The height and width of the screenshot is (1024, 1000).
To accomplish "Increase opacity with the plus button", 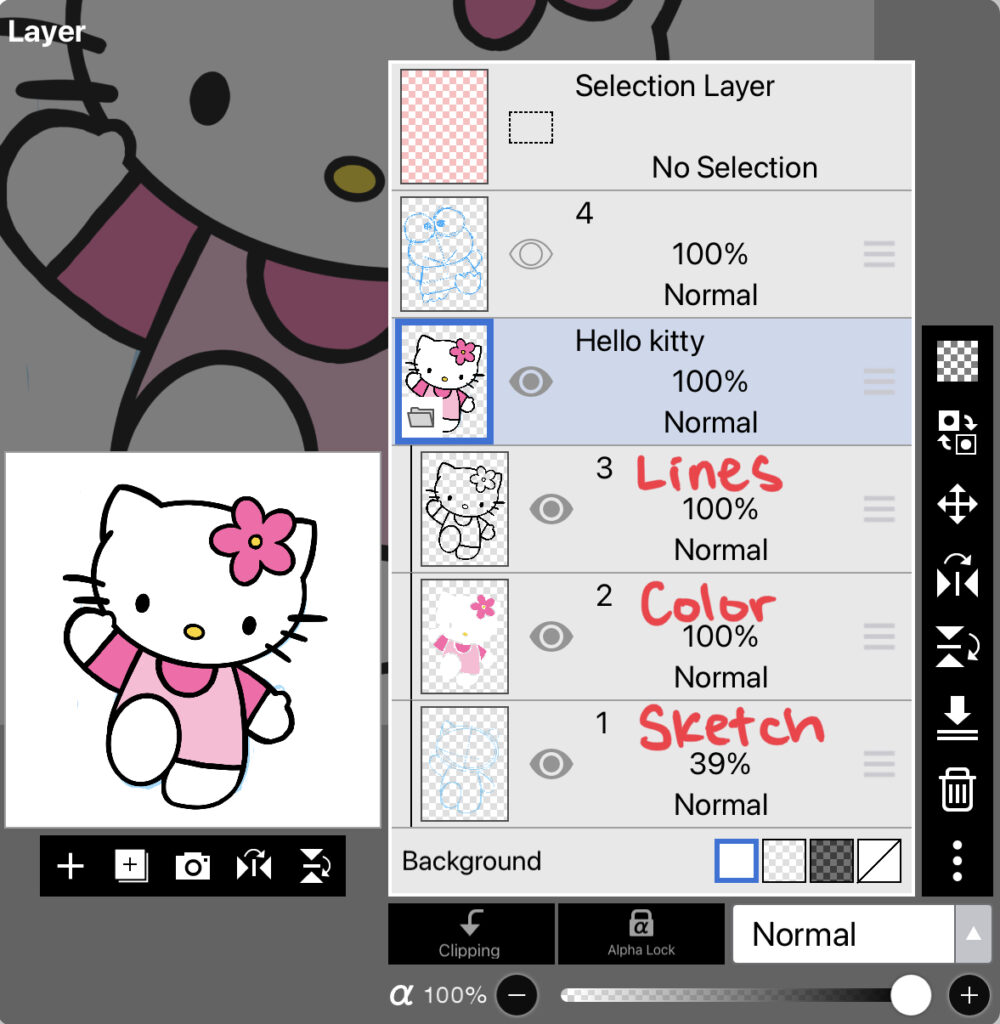I will click(x=968, y=995).
